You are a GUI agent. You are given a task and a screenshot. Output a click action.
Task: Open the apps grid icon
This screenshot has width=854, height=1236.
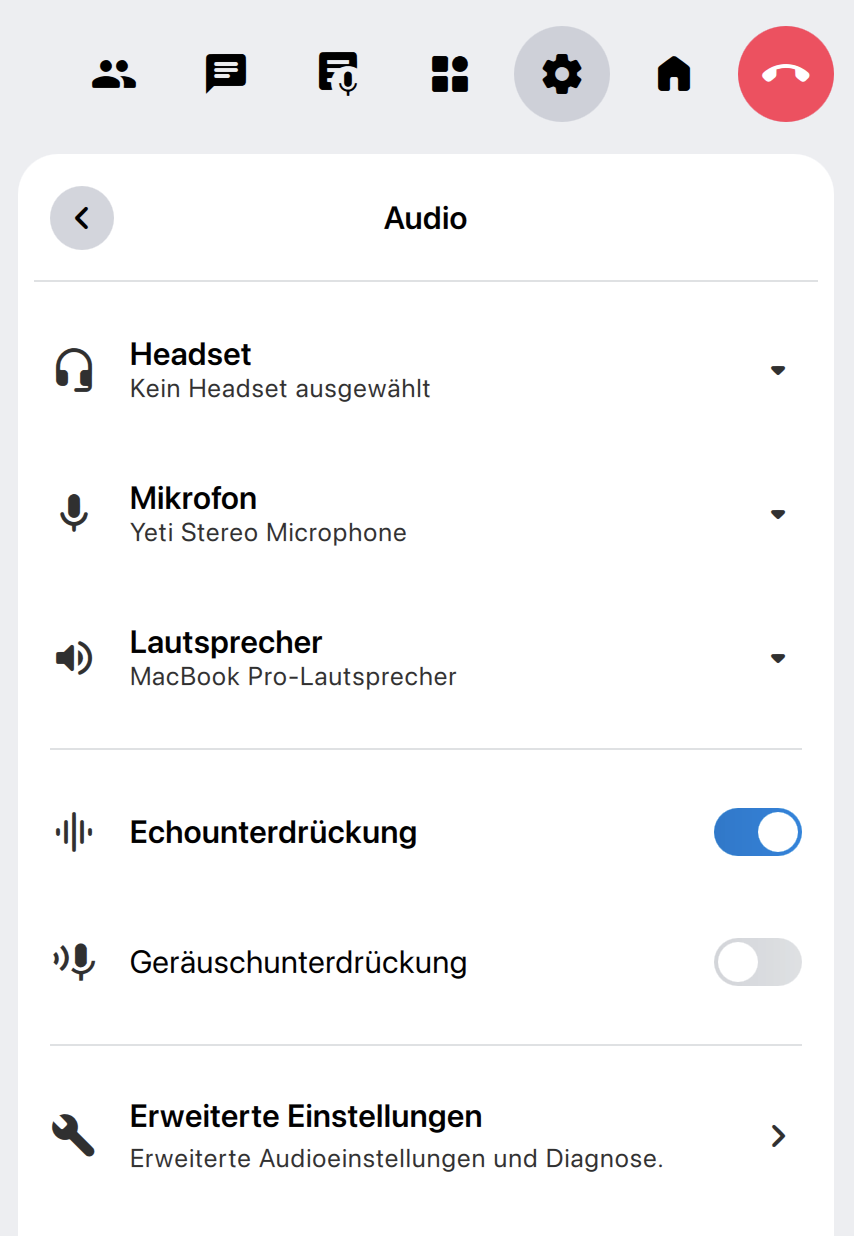(450, 74)
